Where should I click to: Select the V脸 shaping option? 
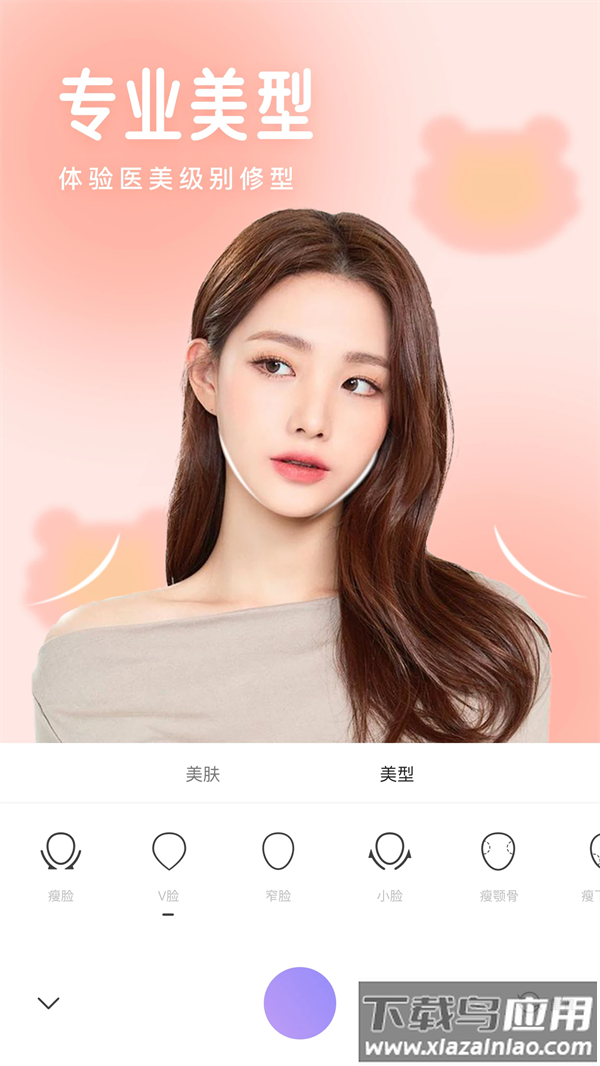(168, 865)
